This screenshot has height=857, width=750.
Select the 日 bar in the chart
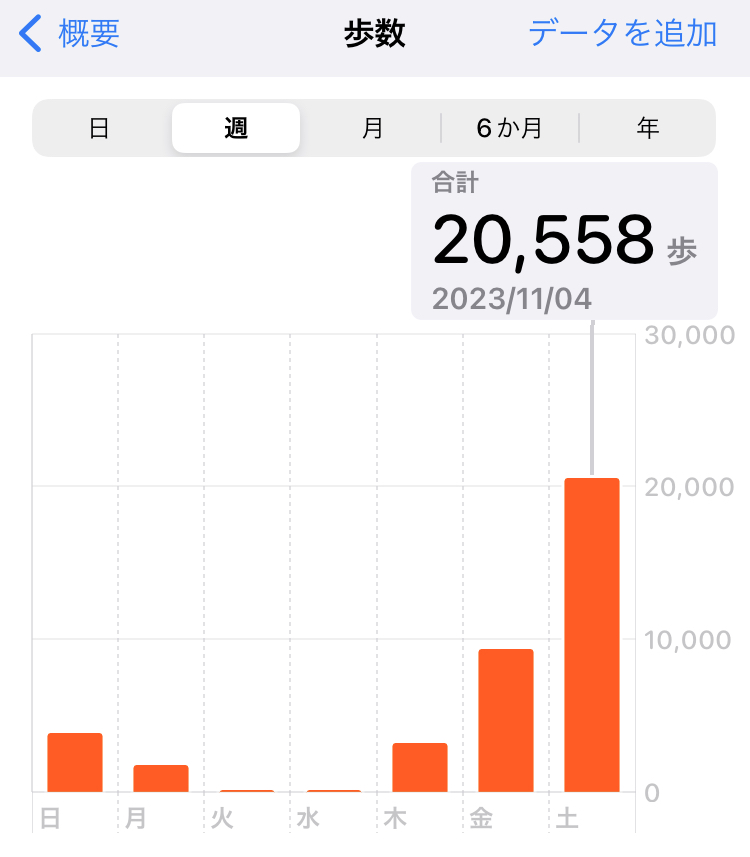(75, 762)
